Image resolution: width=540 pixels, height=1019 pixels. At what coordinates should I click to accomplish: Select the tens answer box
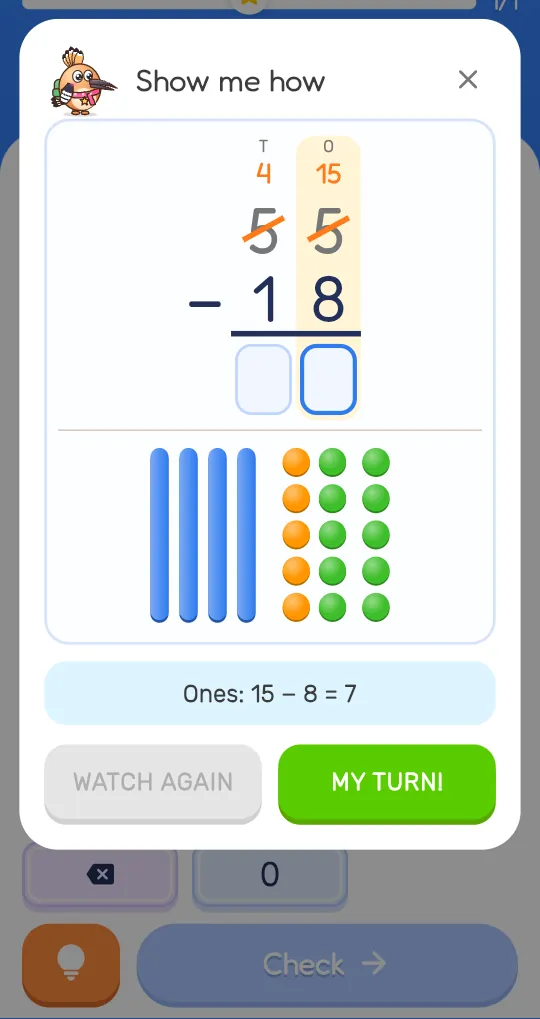[x=263, y=380]
